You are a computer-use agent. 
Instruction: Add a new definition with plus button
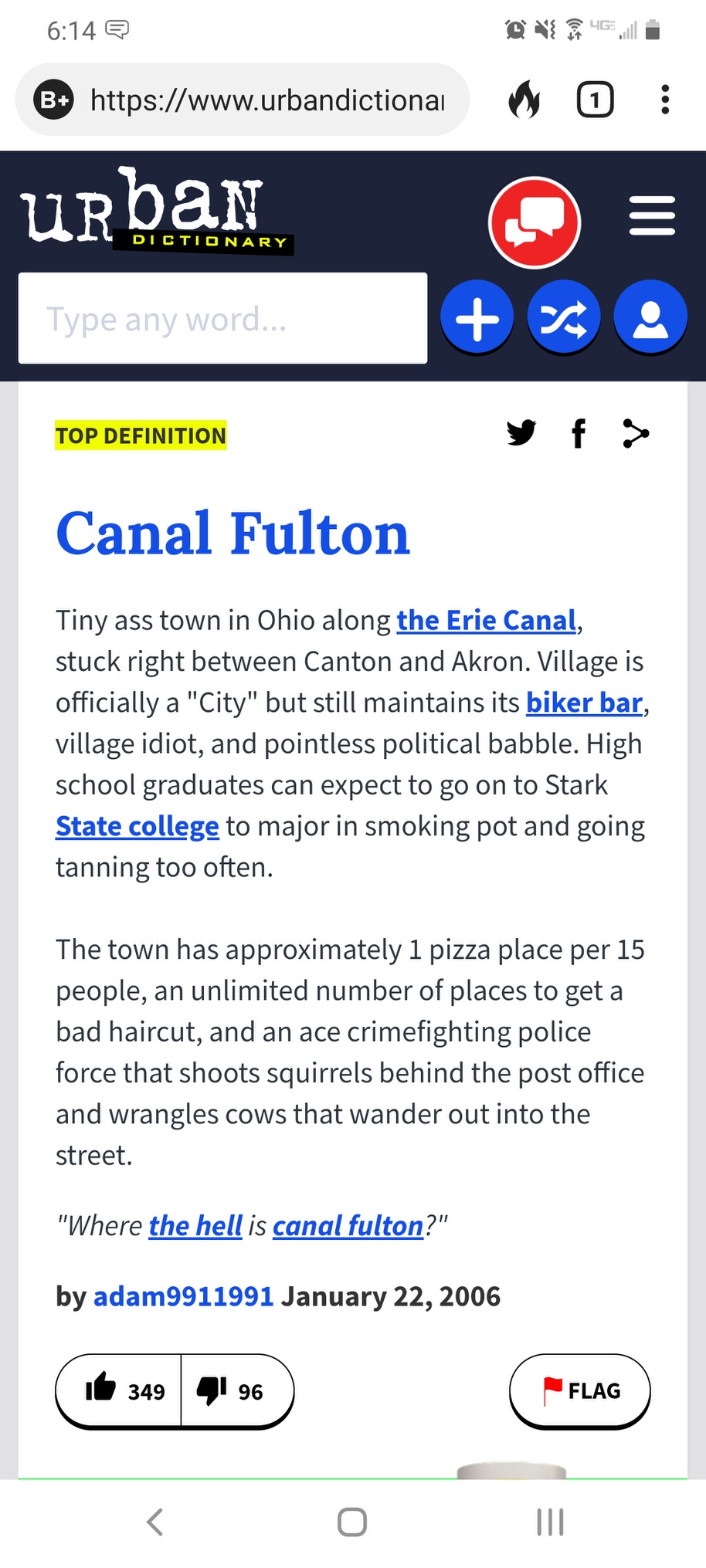tap(477, 317)
